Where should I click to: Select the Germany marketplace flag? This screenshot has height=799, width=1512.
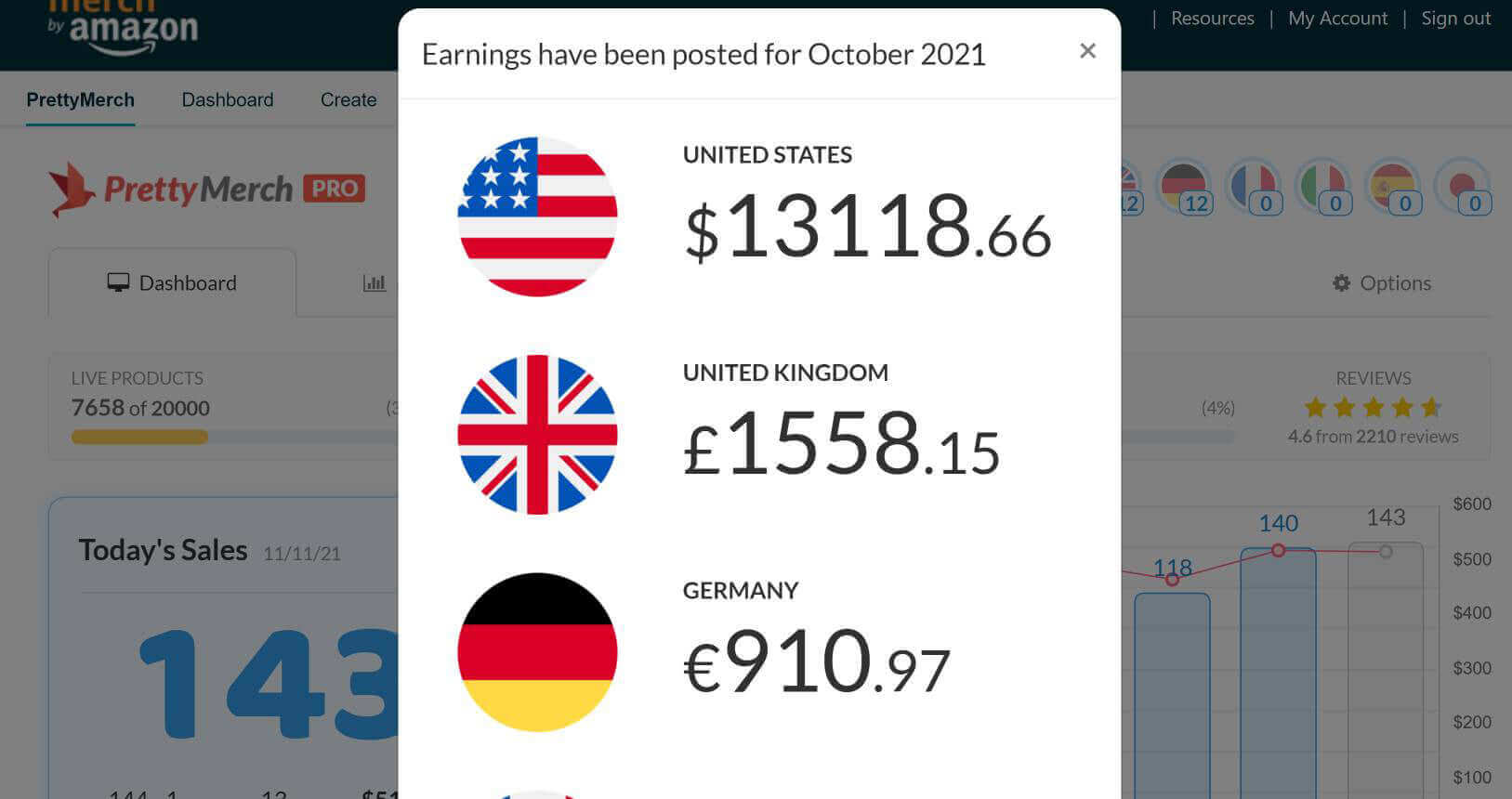tap(1184, 185)
